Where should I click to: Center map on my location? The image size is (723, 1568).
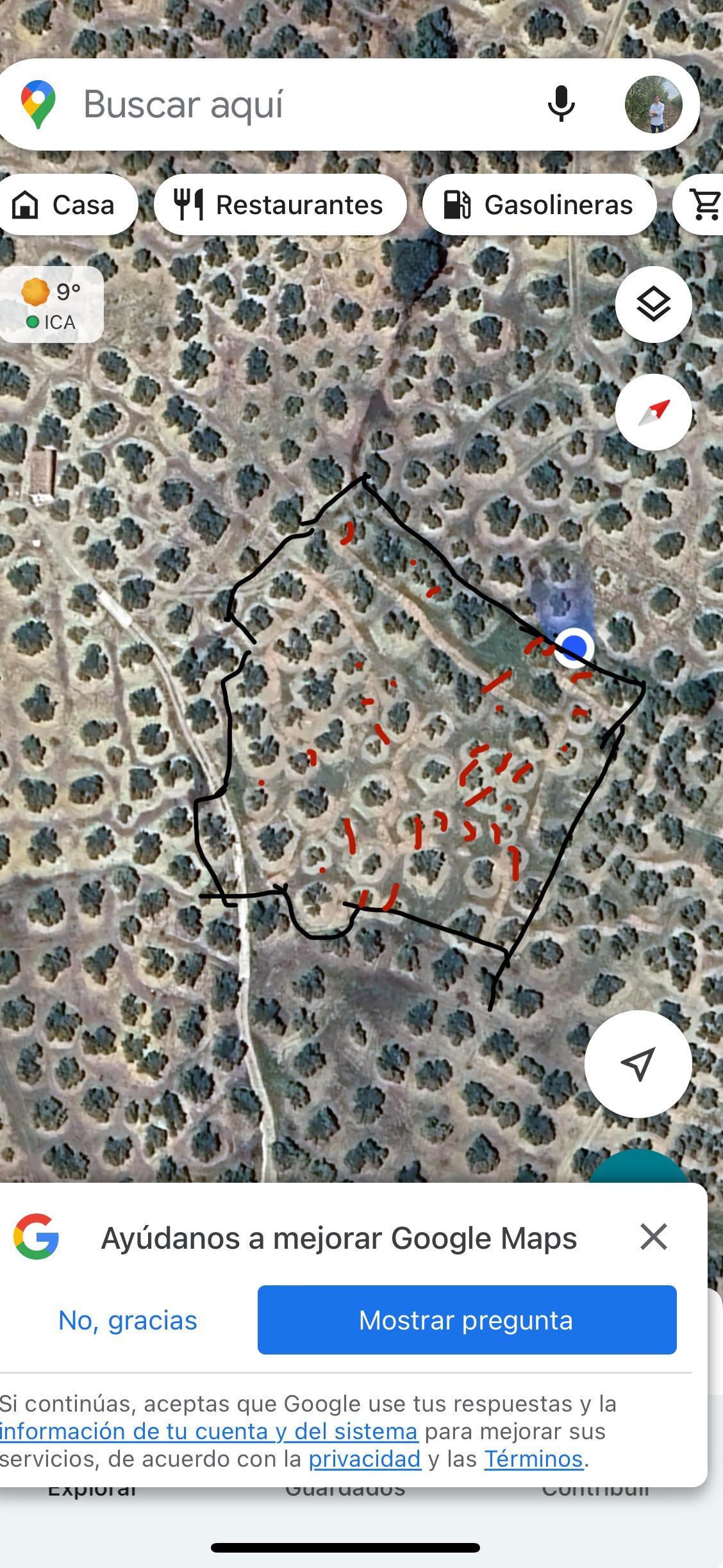pyautogui.click(x=638, y=1063)
